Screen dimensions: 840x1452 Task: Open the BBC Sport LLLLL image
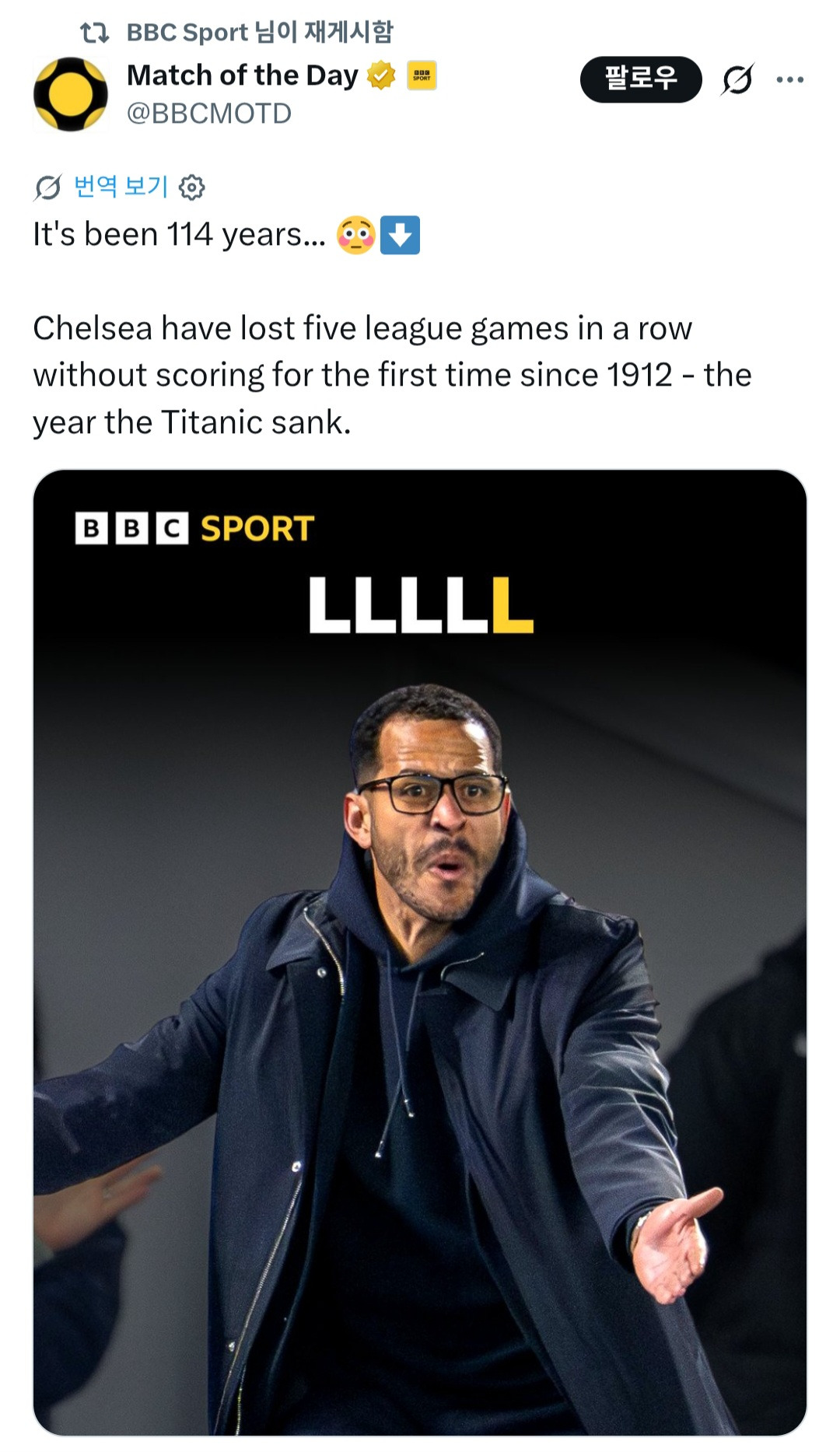tap(419, 953)
